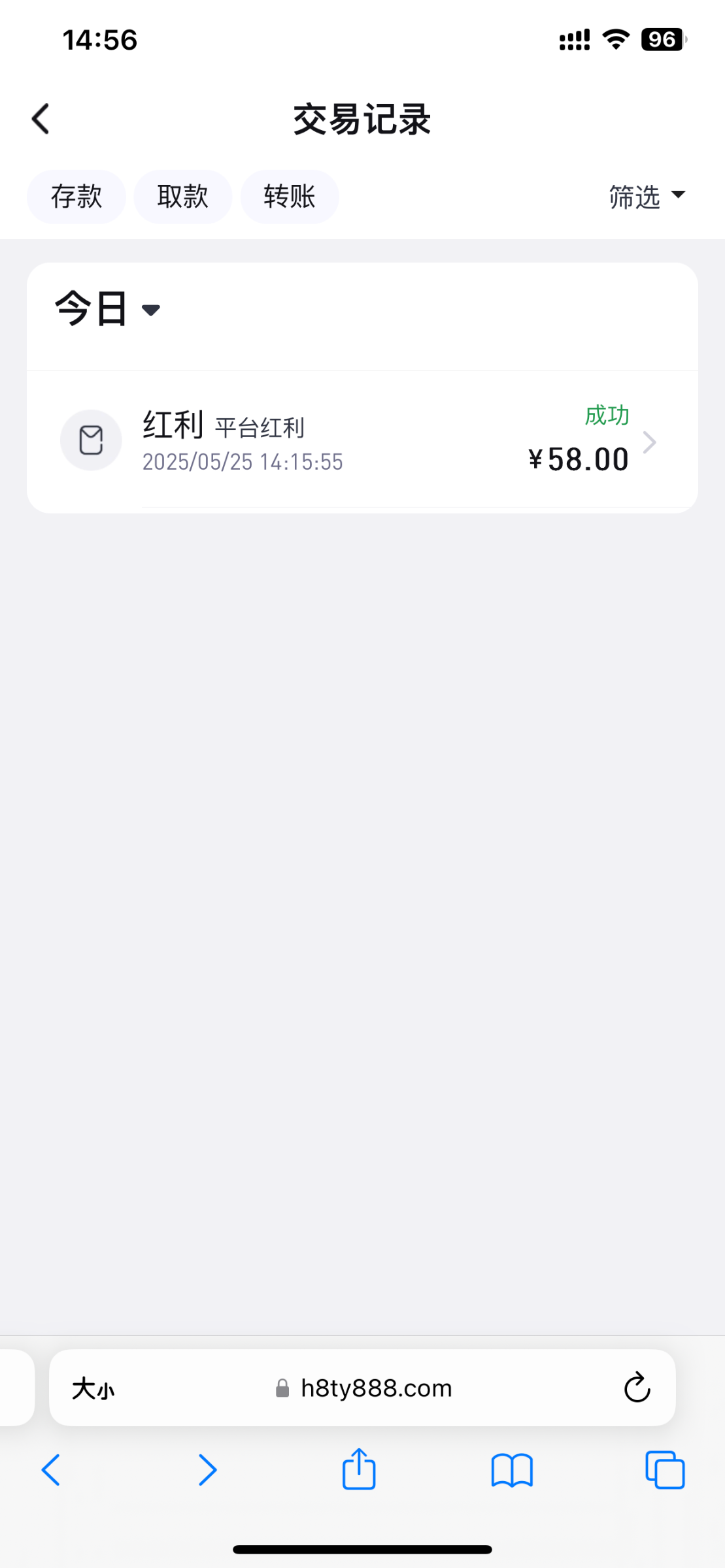Open the 大小 page settings in the address bar
The height and width of the screenshot is (1568, 725).
point(93,1388)
